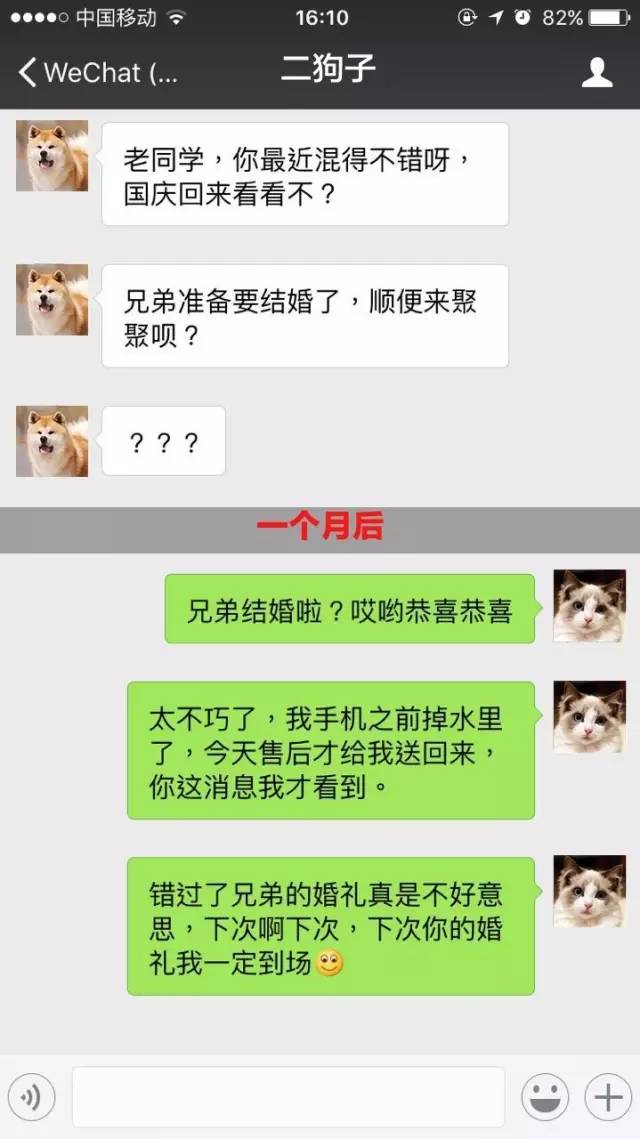Viewport: 640px width, 1139px height.
Task: Go back to the WeChat chat list
Action: (95, 73)
